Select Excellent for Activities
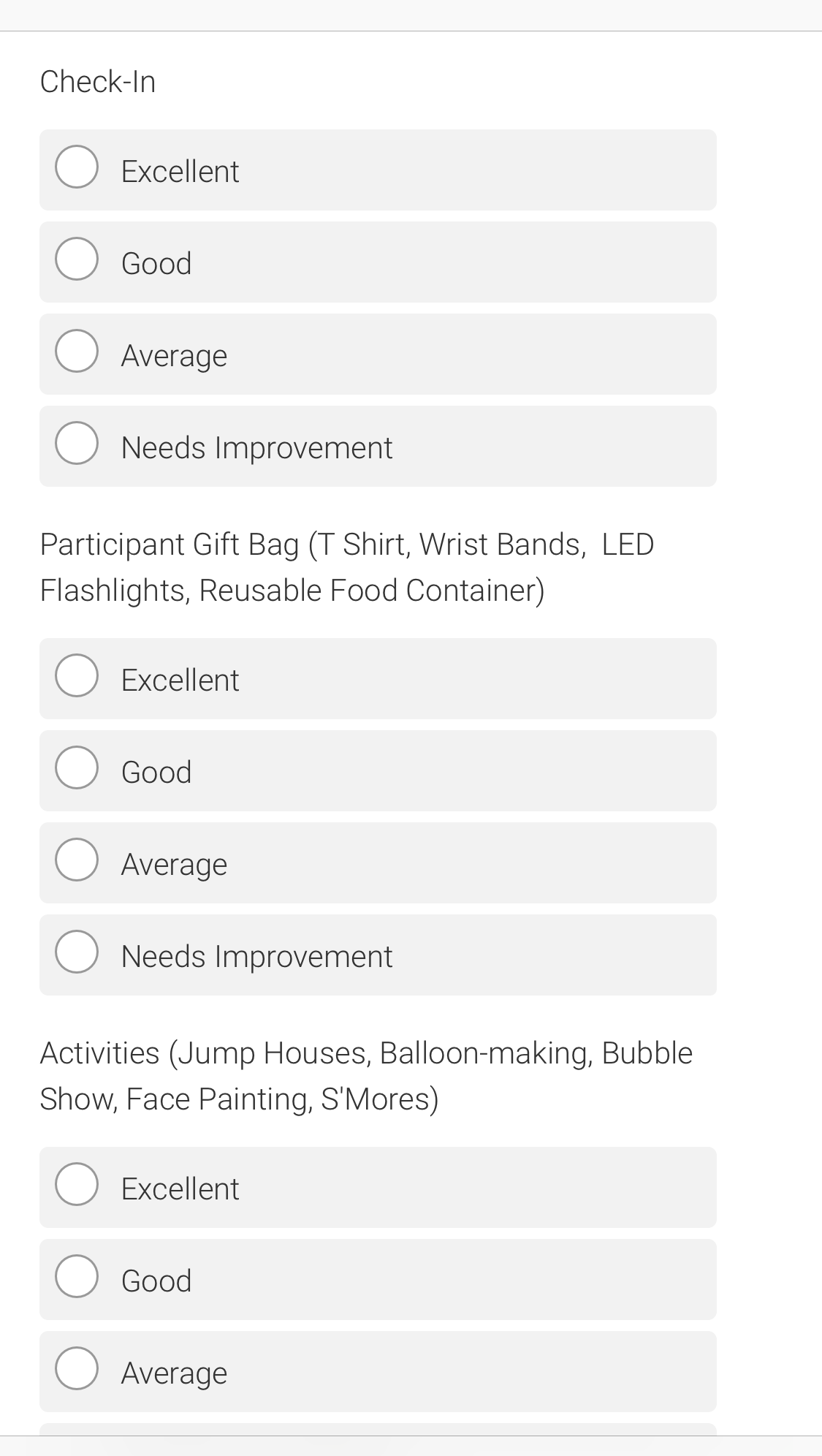The height and width of the screenshot is (1456, 822). pyautogui.click(x=378, y=1188)
